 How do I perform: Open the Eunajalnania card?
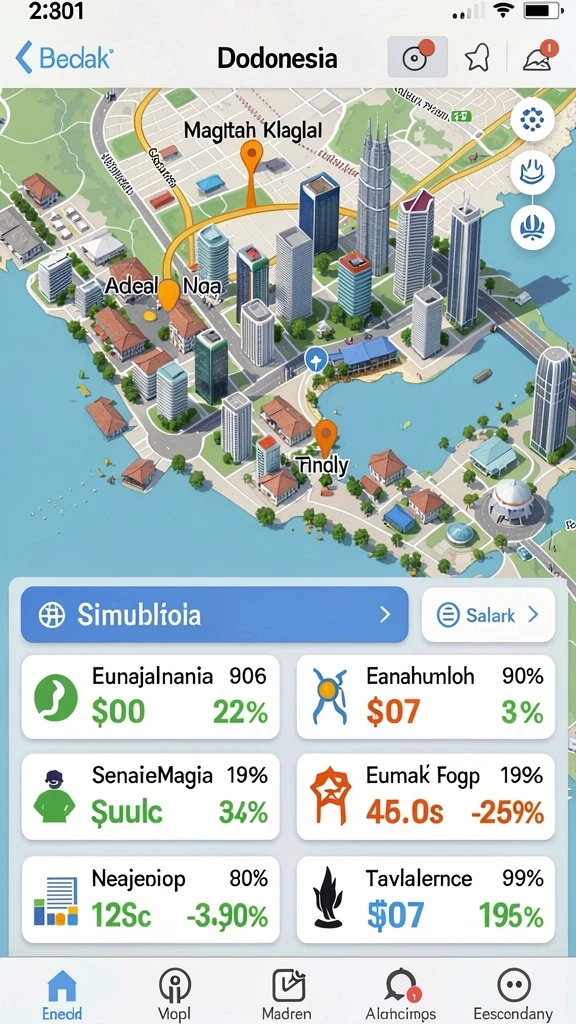pyautogui.click(x=151, y=697)
